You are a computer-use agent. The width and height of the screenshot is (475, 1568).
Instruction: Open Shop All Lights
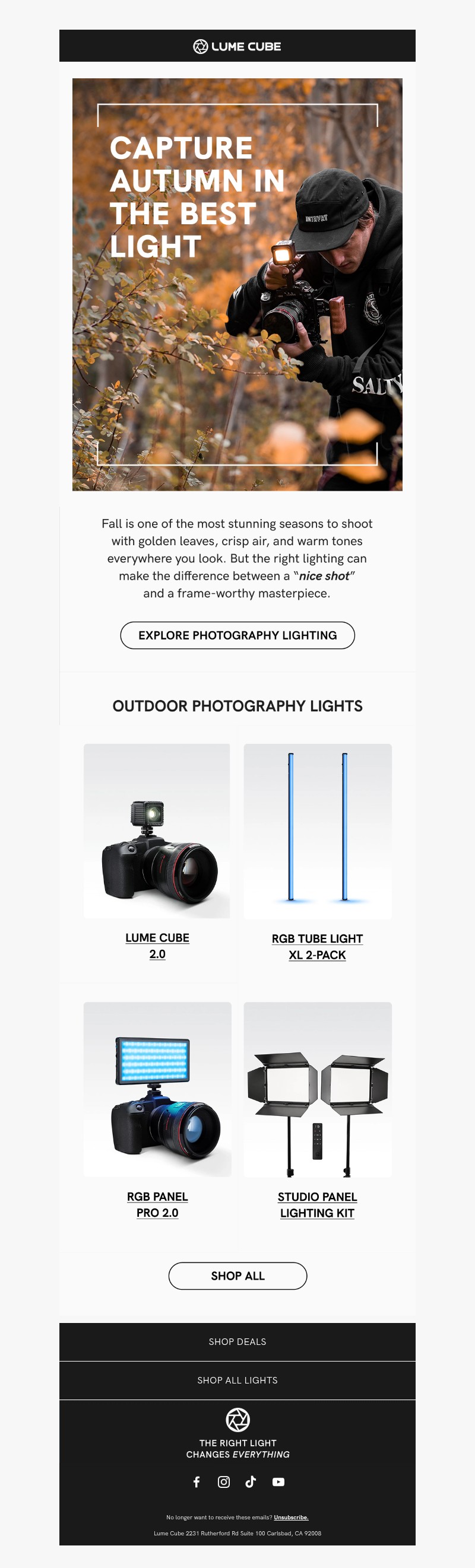(237, 1380)
